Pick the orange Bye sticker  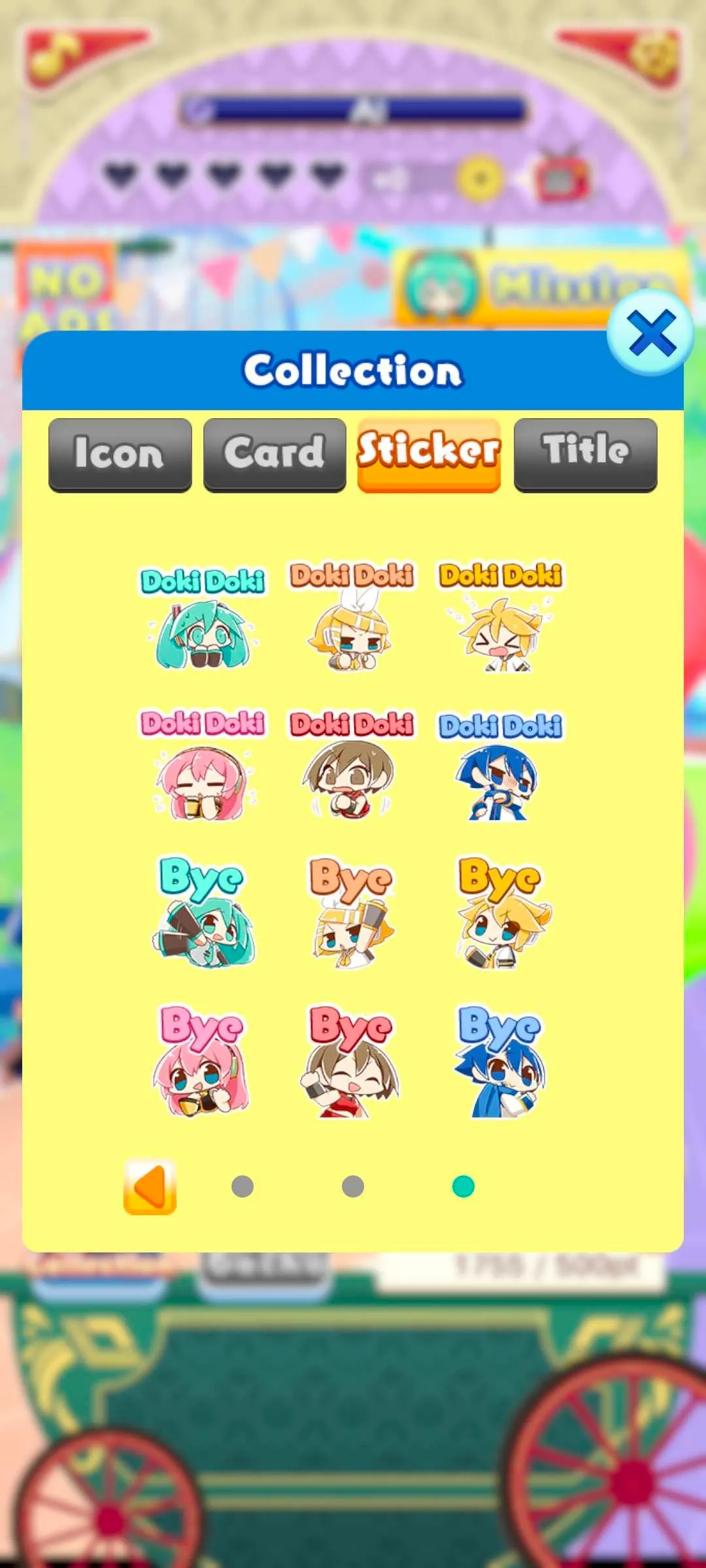(x=352, y=912)
